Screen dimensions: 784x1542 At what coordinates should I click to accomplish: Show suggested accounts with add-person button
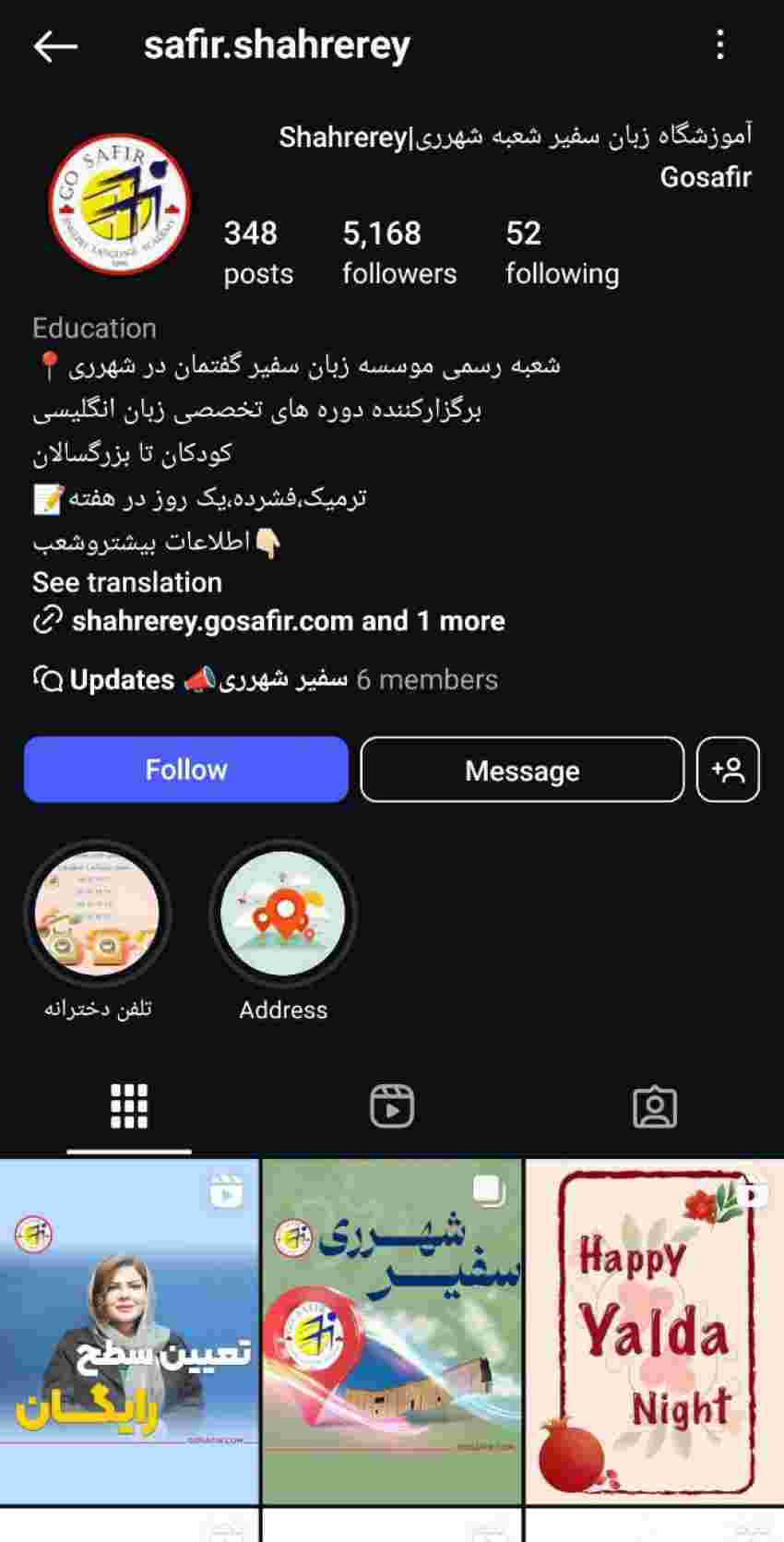pyautogui.click(x=728, y=770)
